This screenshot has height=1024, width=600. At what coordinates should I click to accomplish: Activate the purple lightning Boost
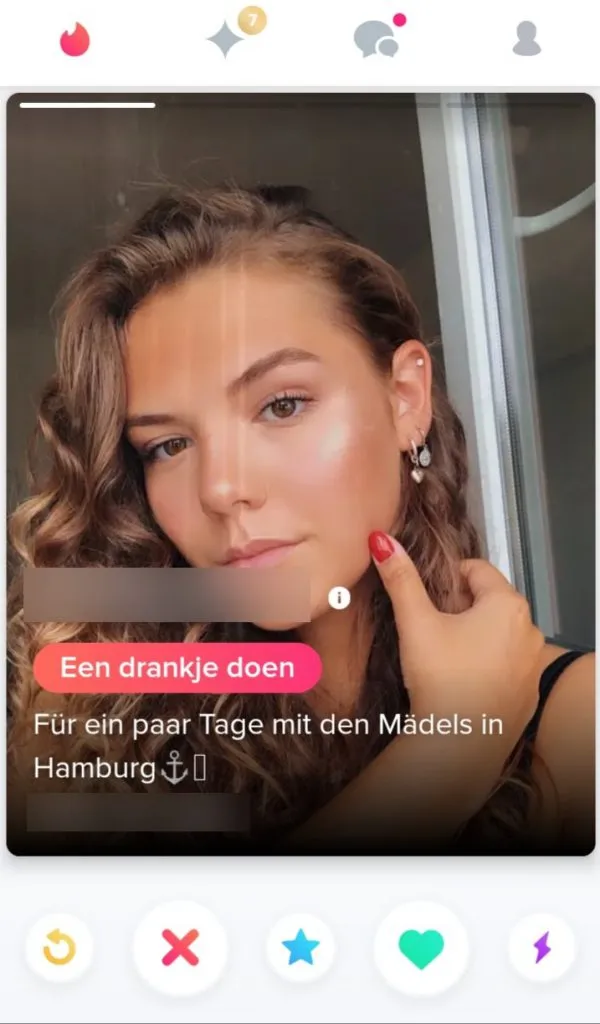click(x=542, y=948)
